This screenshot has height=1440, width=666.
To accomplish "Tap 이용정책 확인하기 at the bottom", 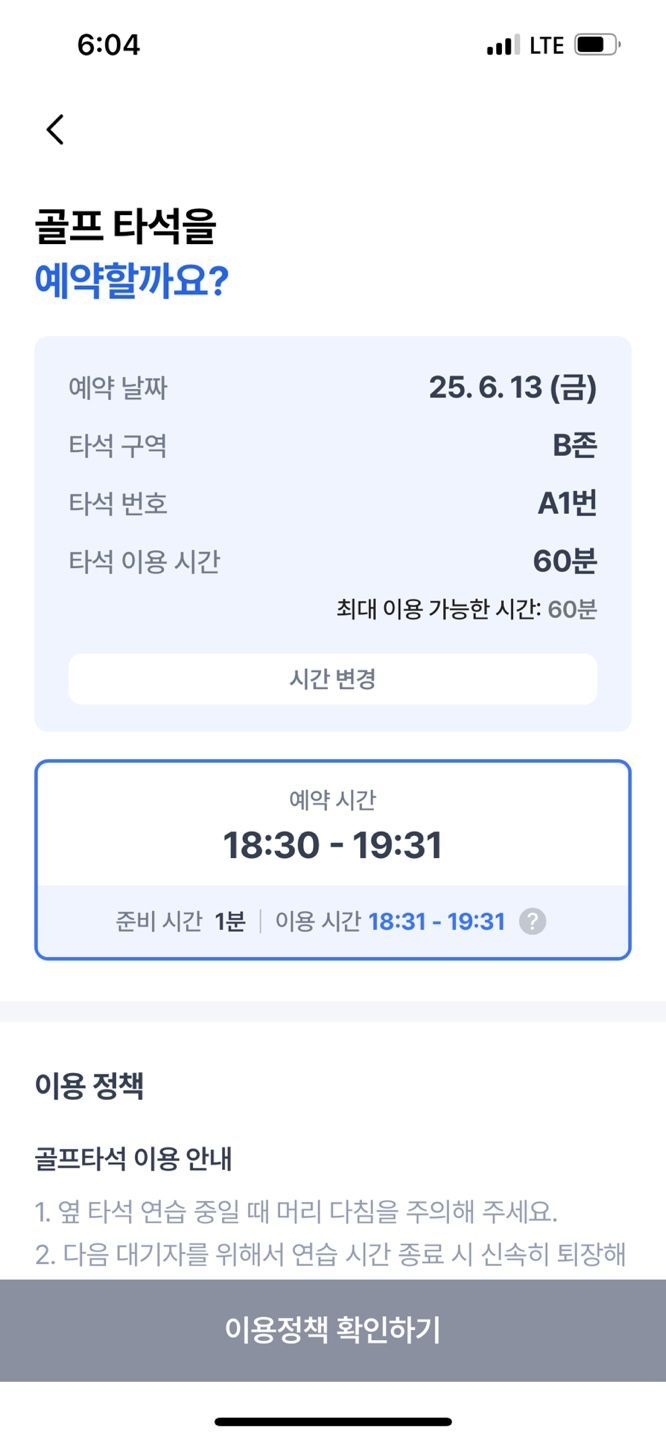I will 333,1330.
